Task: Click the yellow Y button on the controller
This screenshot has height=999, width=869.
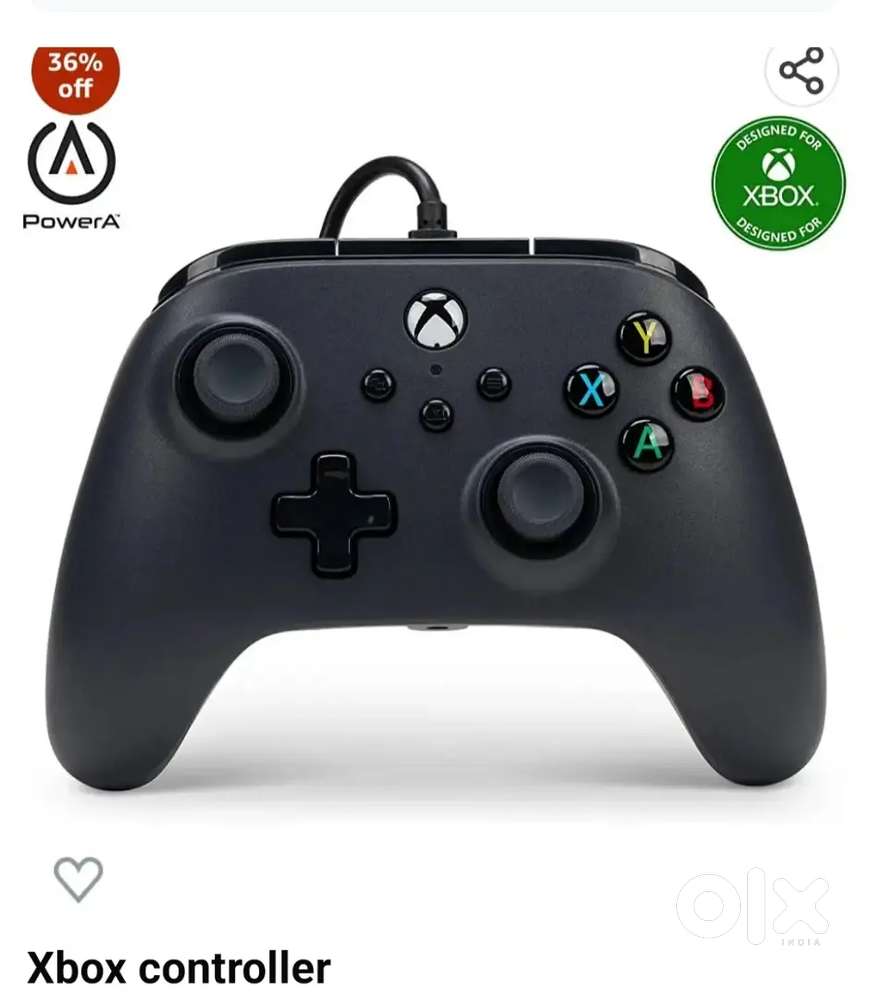Action: [645, 336]
